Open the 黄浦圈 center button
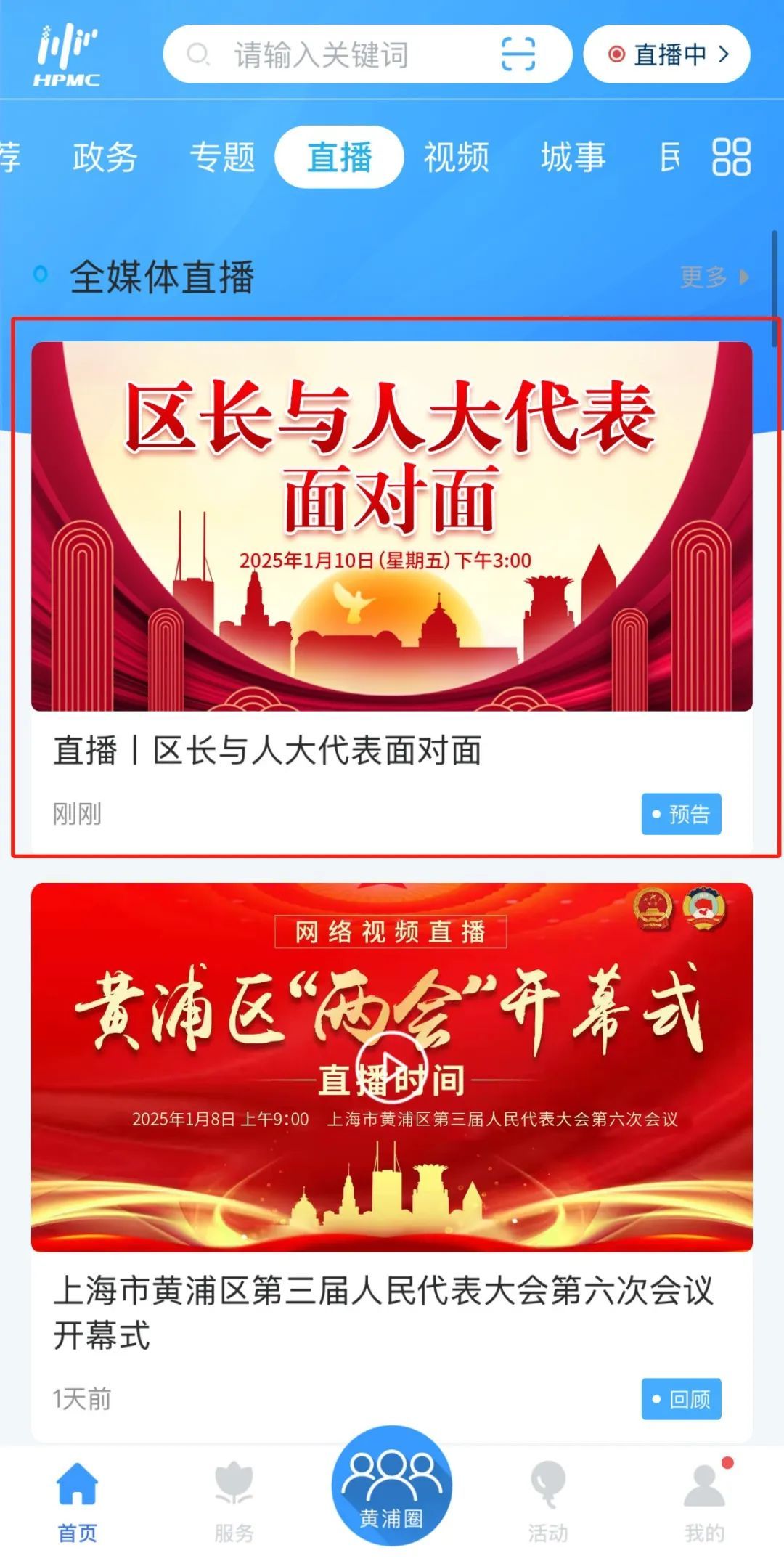 click(392, 1485)
